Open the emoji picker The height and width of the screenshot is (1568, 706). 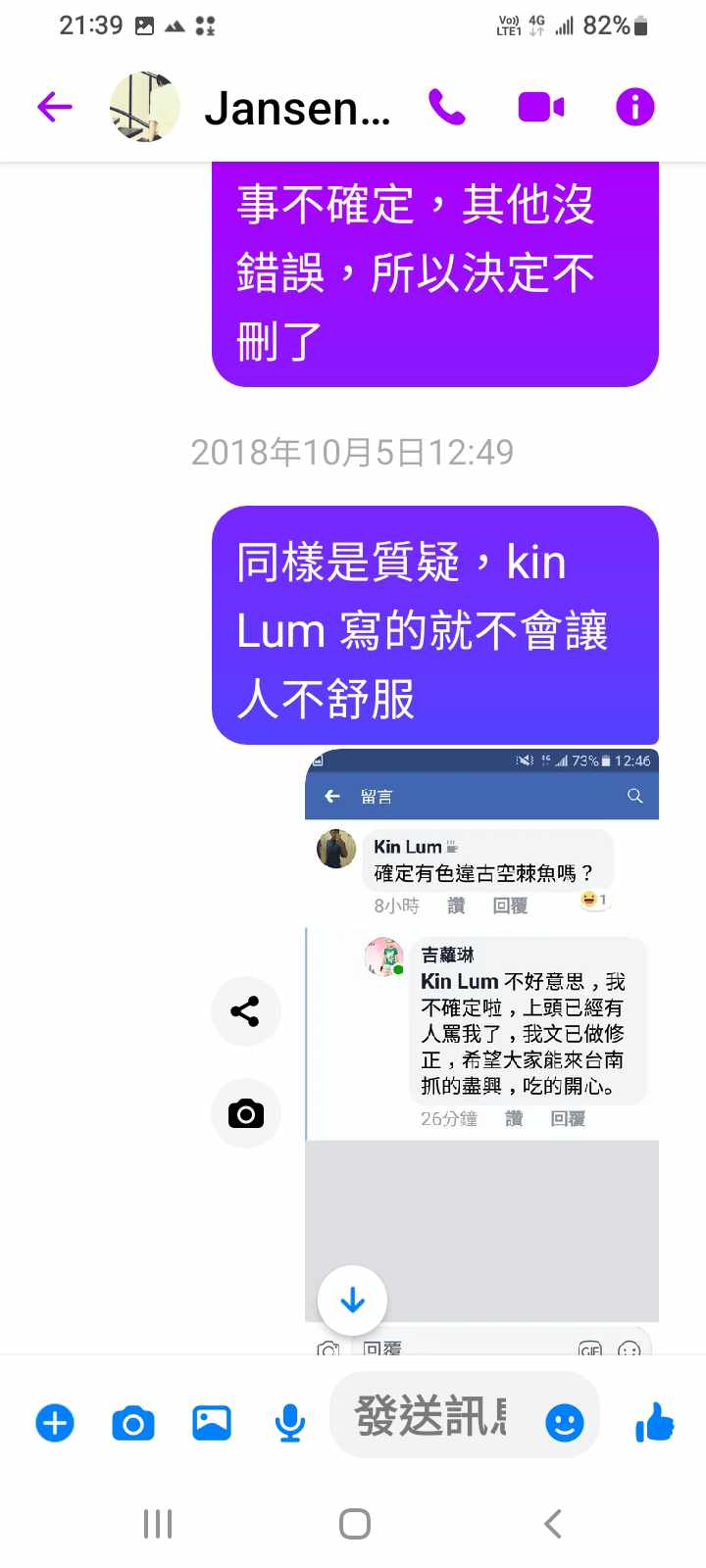click(564, 1423)
